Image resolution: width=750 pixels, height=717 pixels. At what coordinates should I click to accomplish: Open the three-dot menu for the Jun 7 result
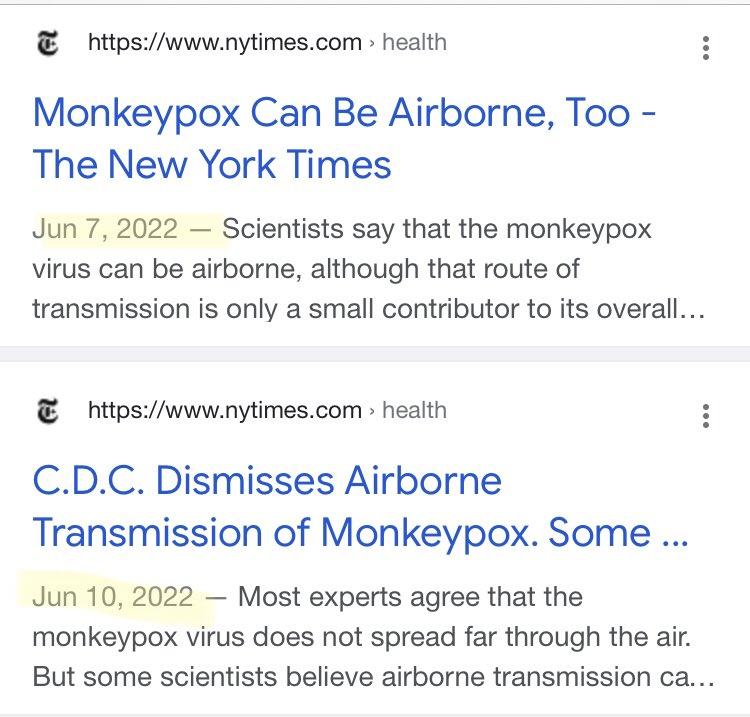point(706,48)
